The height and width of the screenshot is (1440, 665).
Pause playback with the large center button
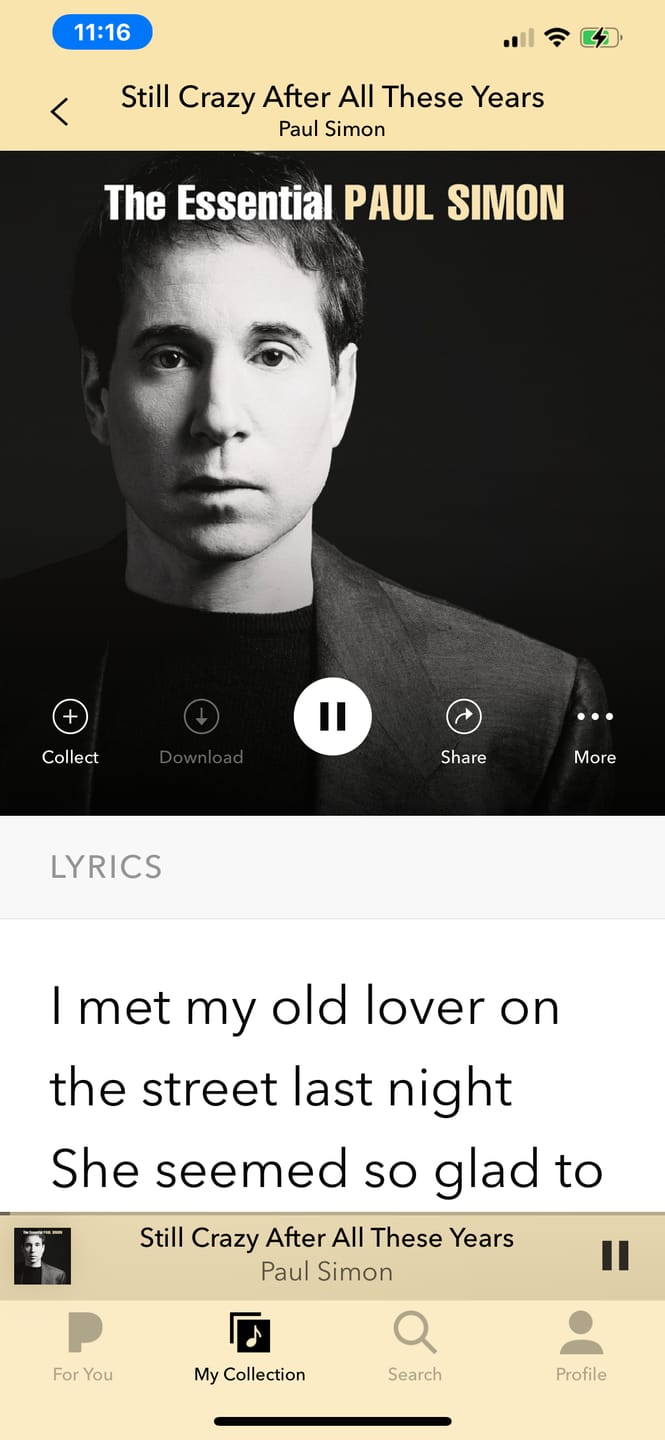[x=332, y=716]
